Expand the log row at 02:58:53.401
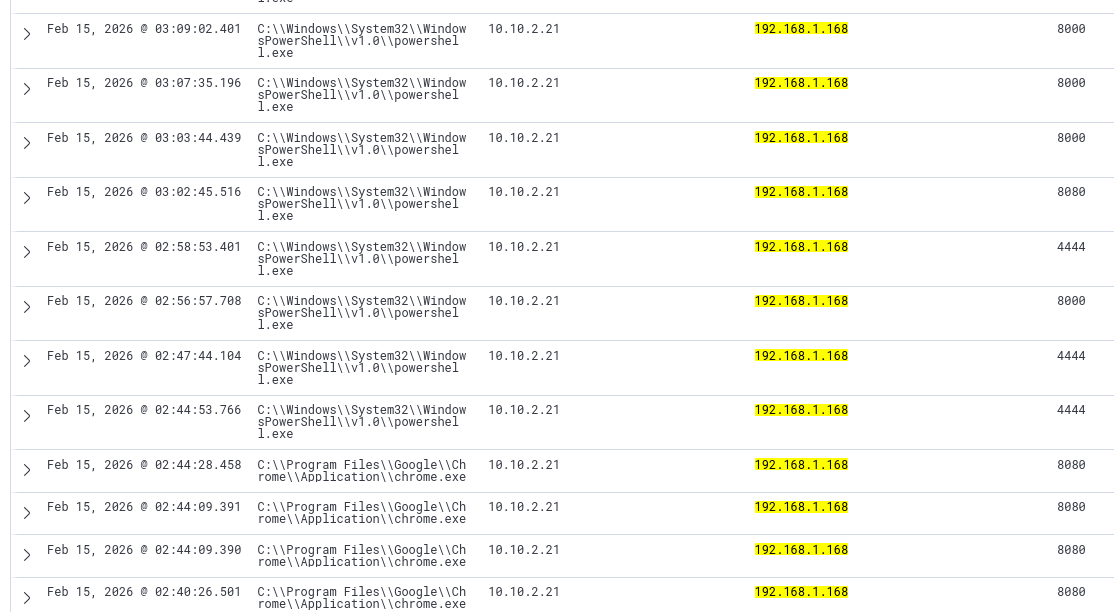 tap(27, 252)
